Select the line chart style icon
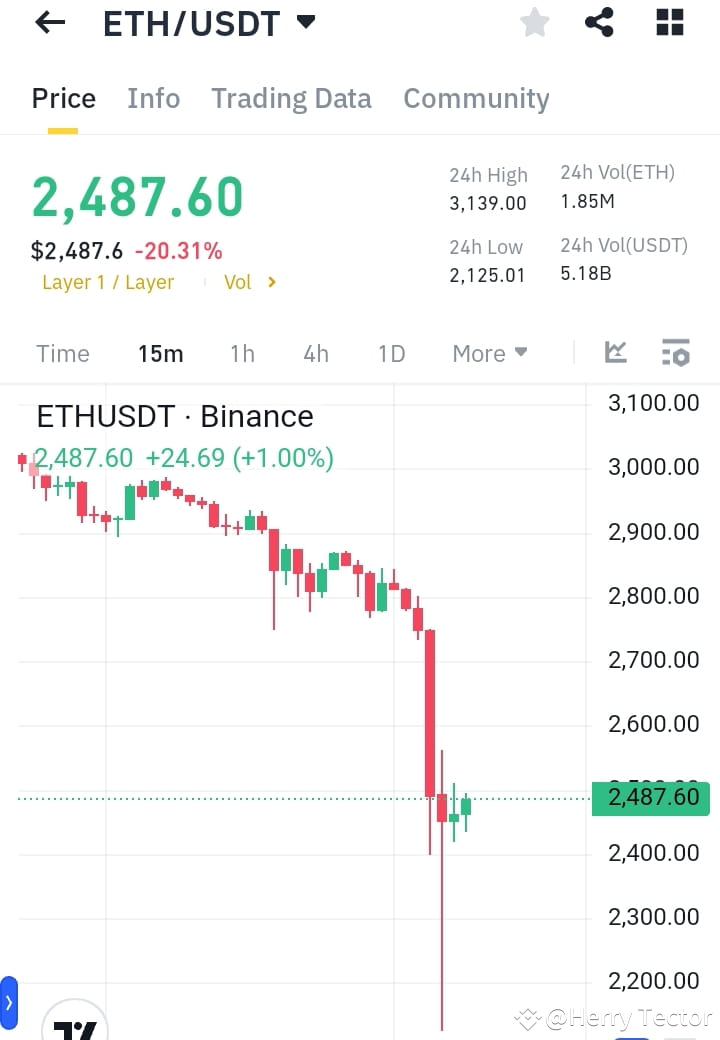 click(x=615, y=352)
